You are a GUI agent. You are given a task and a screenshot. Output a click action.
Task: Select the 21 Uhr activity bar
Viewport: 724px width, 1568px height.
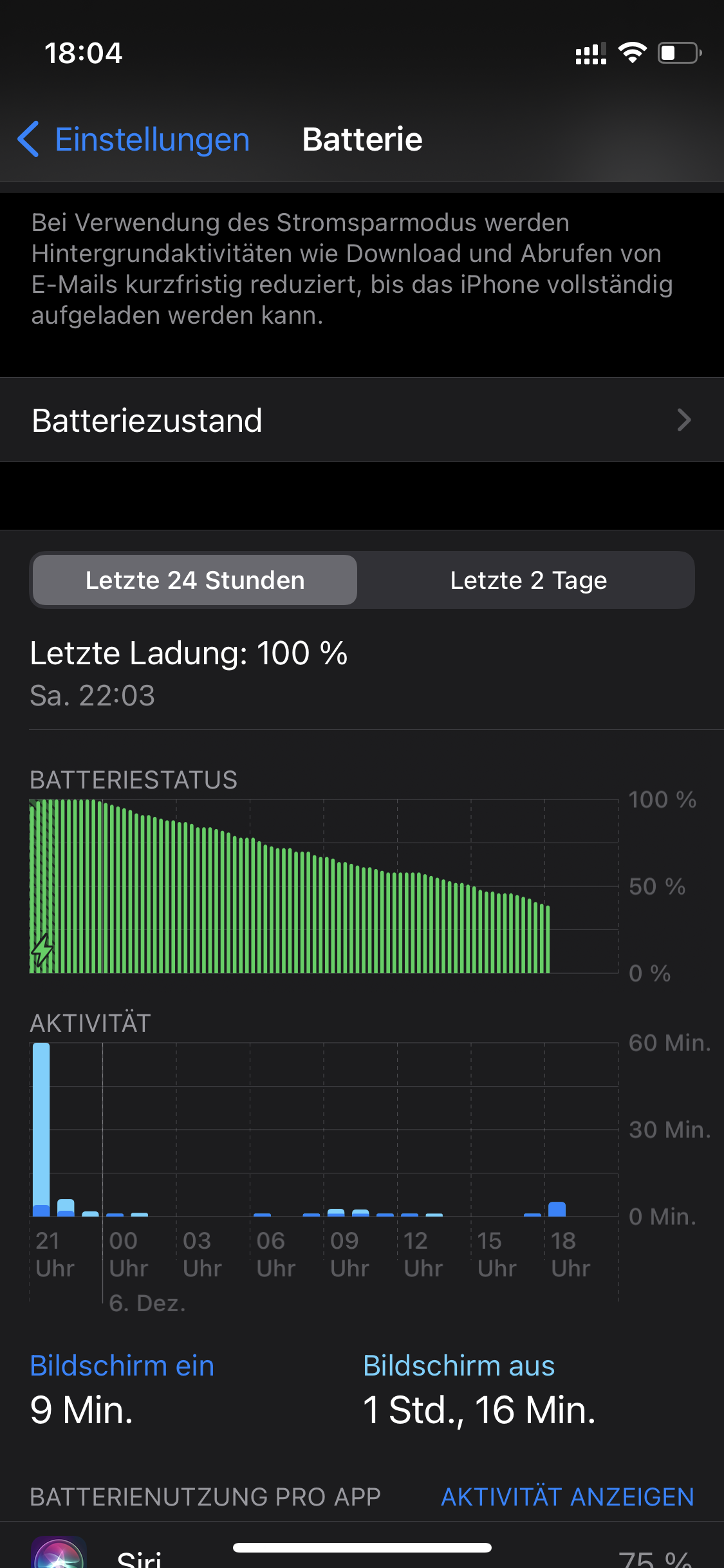click(41, 1130)
